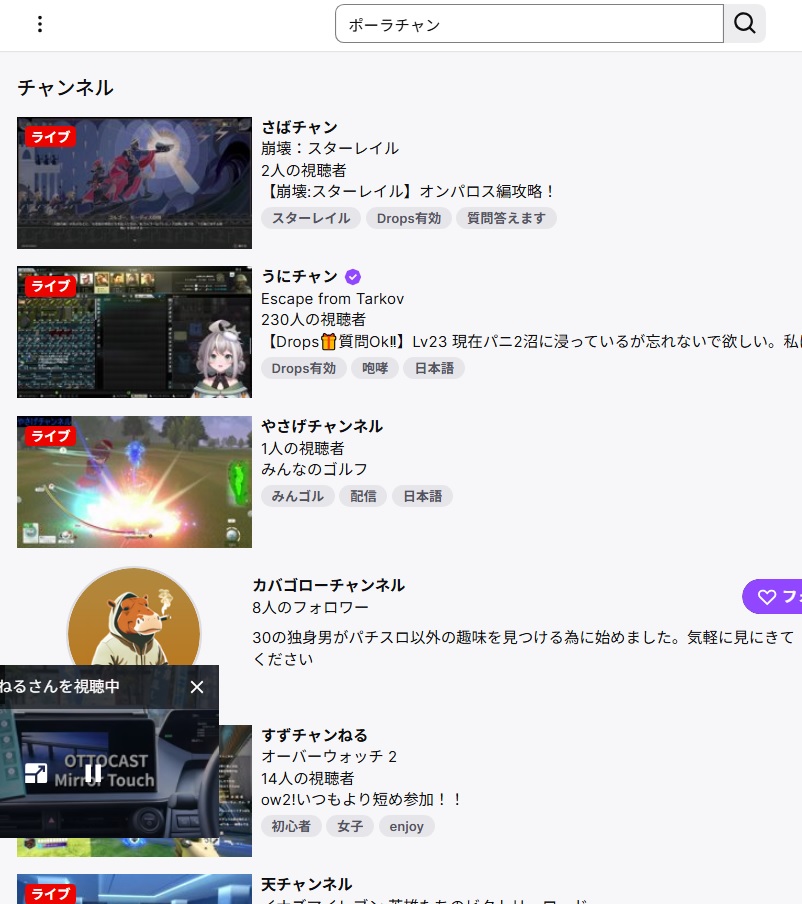Select the スターレイル tag chip
Image resolution: width=802 pixels, height=904 pixels.
tap(311, 218)
